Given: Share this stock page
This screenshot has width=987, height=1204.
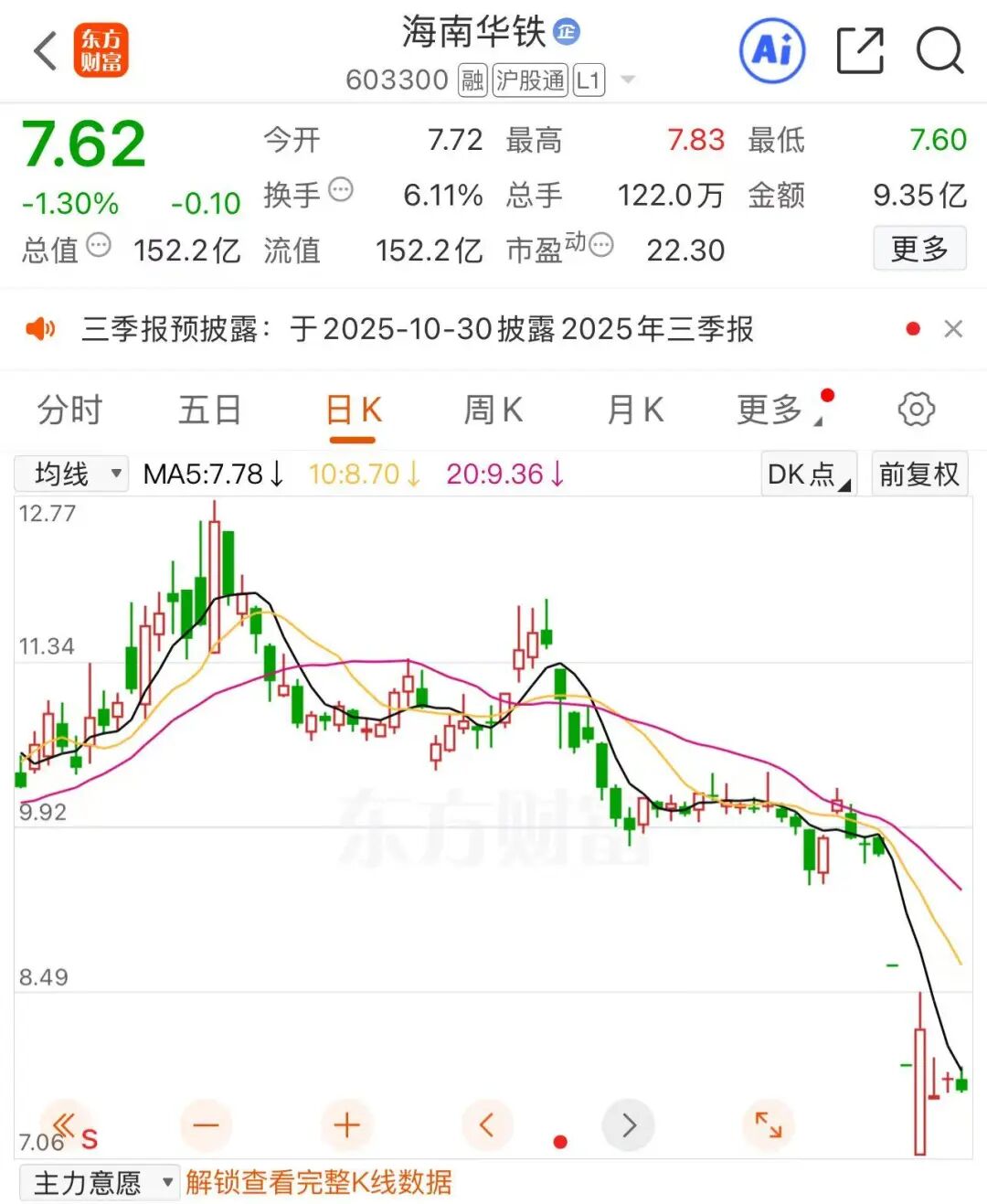Looking at the screenshot, I should 860,50.
